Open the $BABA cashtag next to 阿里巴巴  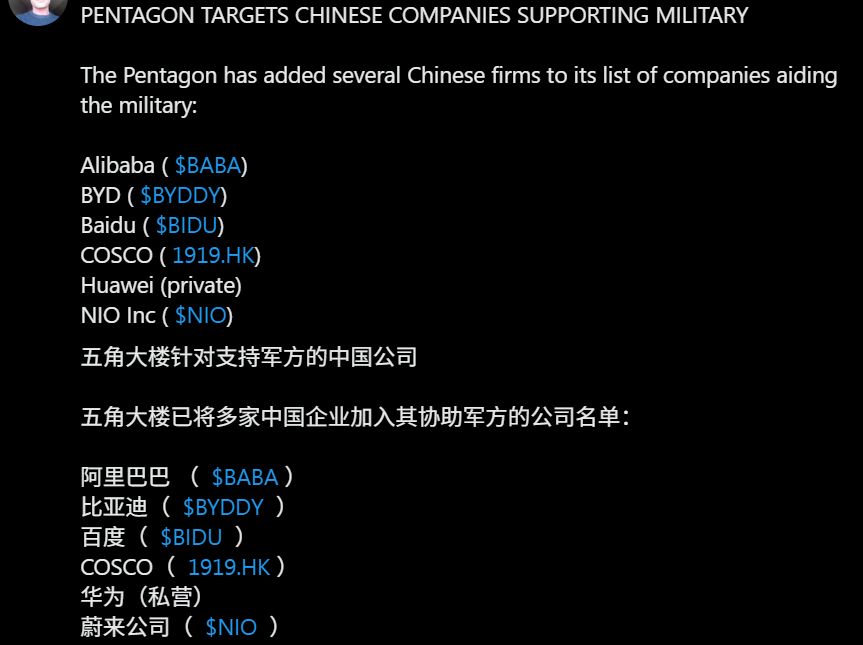click(x=245, y=477)
